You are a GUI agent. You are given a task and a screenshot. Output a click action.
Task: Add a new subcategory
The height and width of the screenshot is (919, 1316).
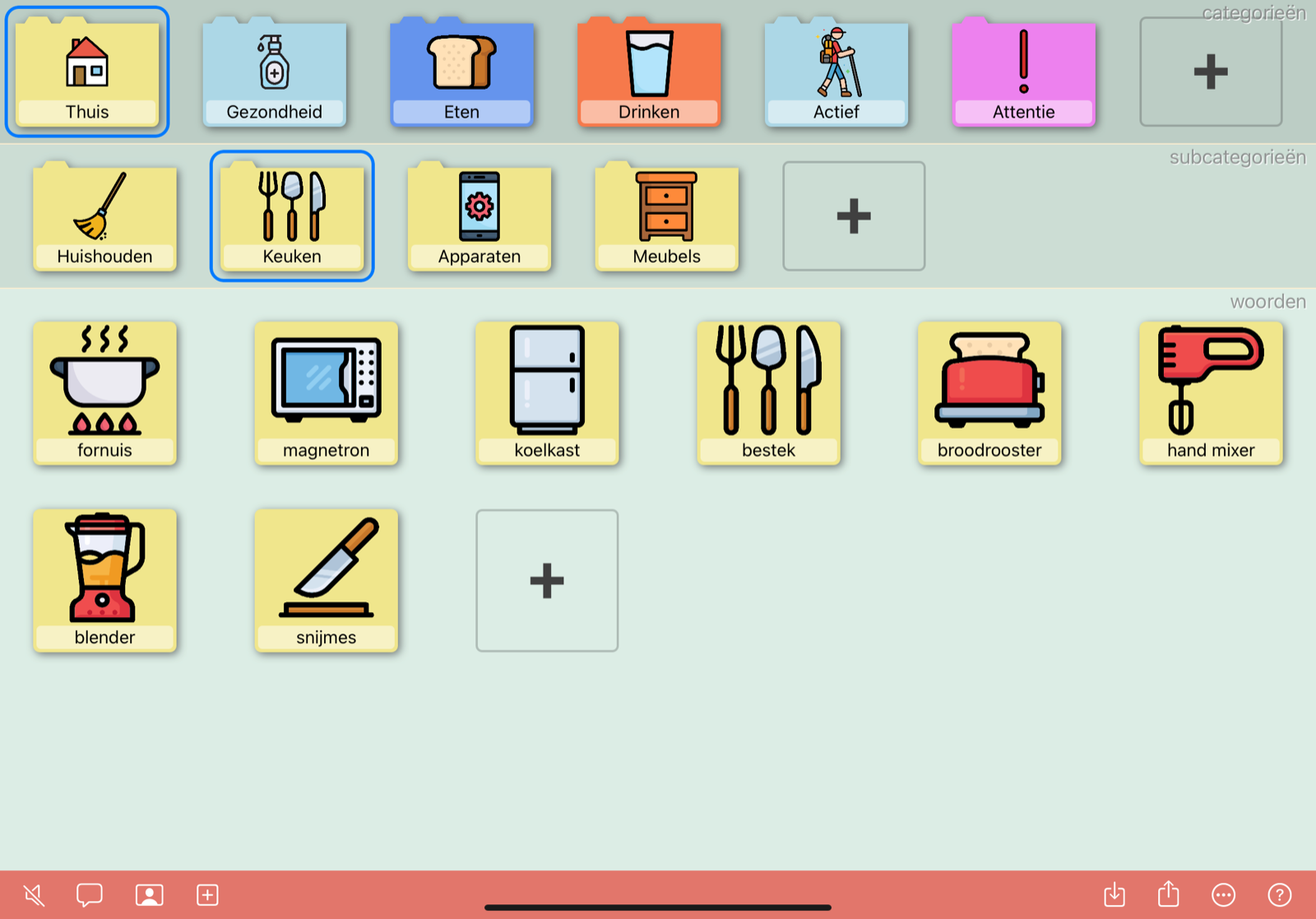[x=853, y=216]
